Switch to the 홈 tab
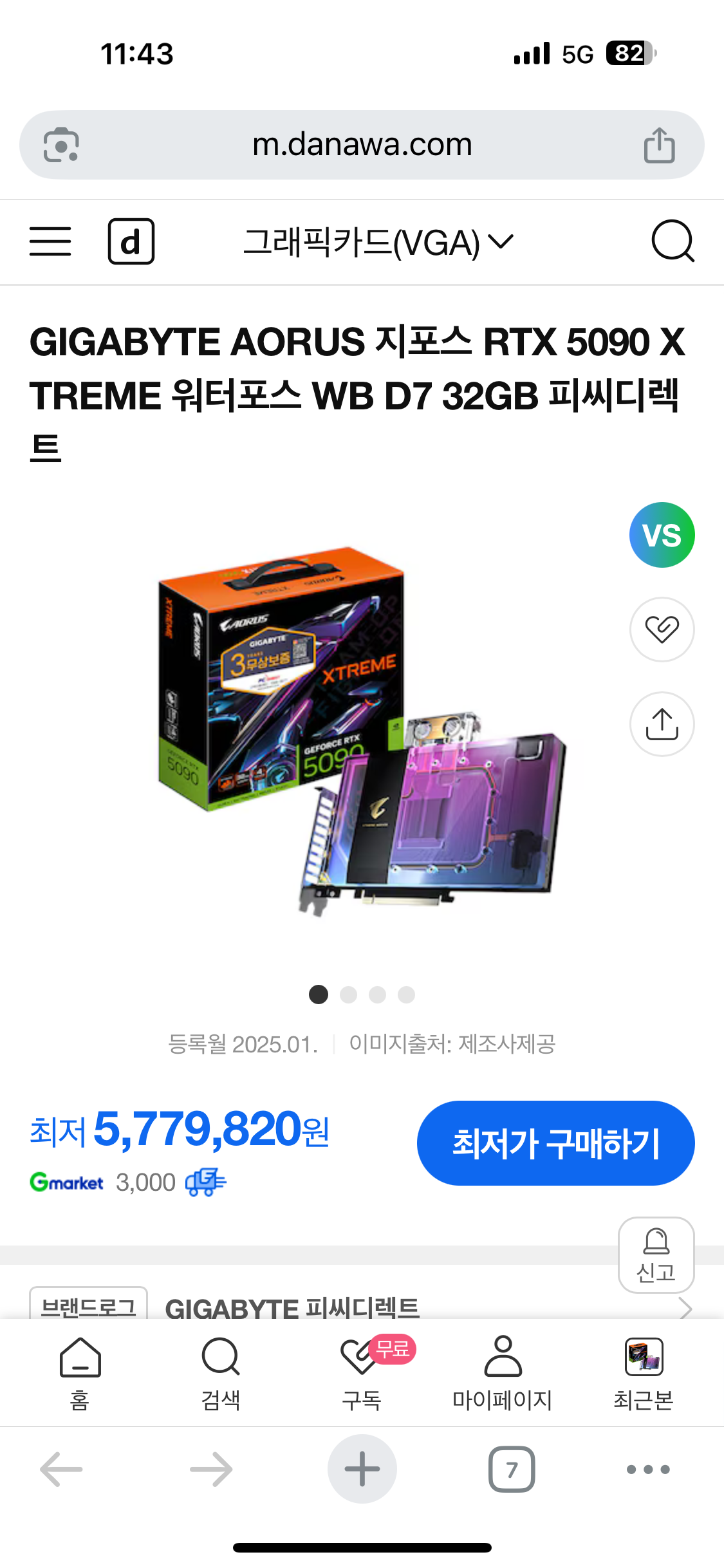The width and height of the screenshot is (724, 1568). point(80,1372)
